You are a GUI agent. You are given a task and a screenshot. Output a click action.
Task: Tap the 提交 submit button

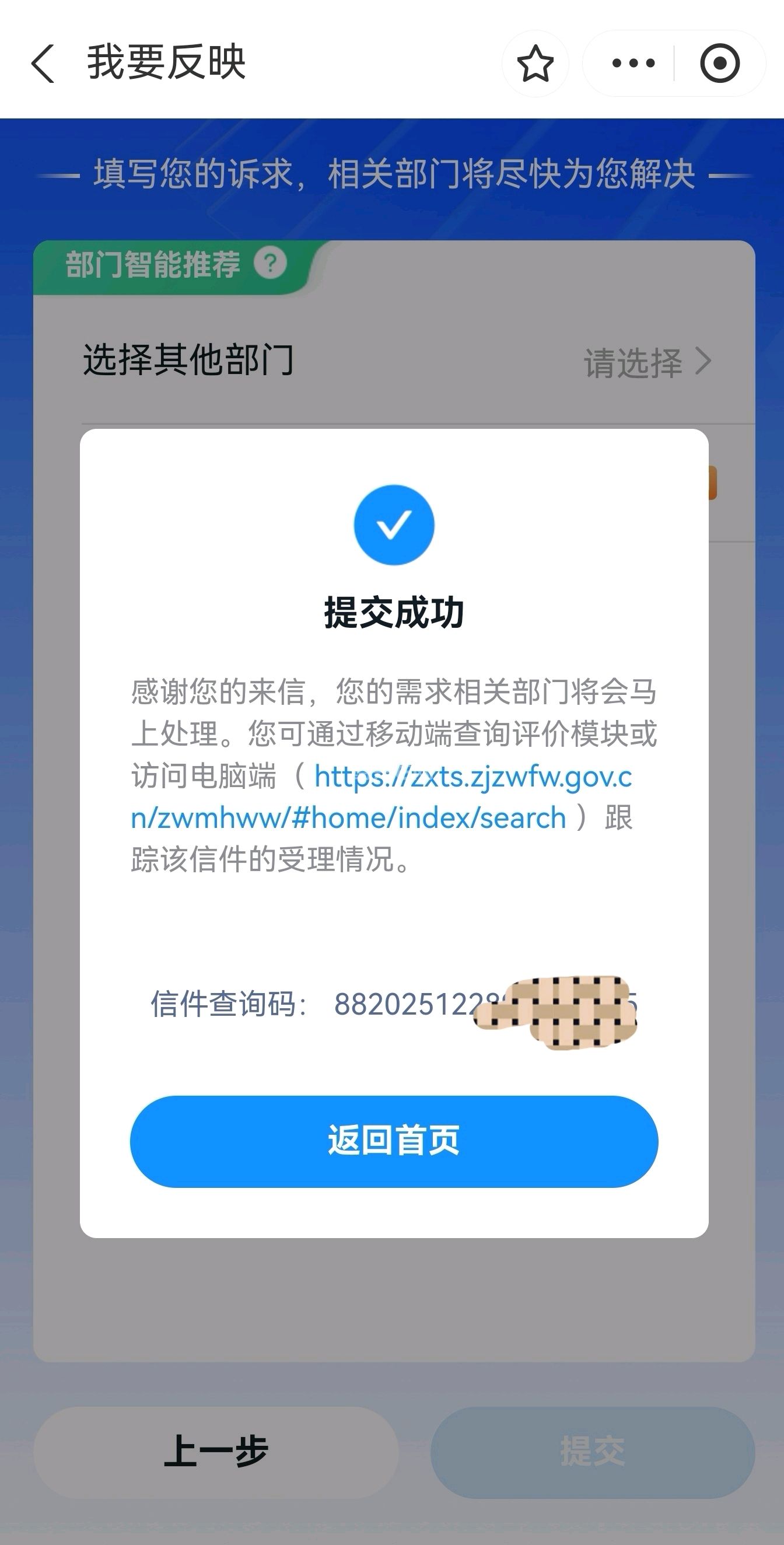[592, 1452]
